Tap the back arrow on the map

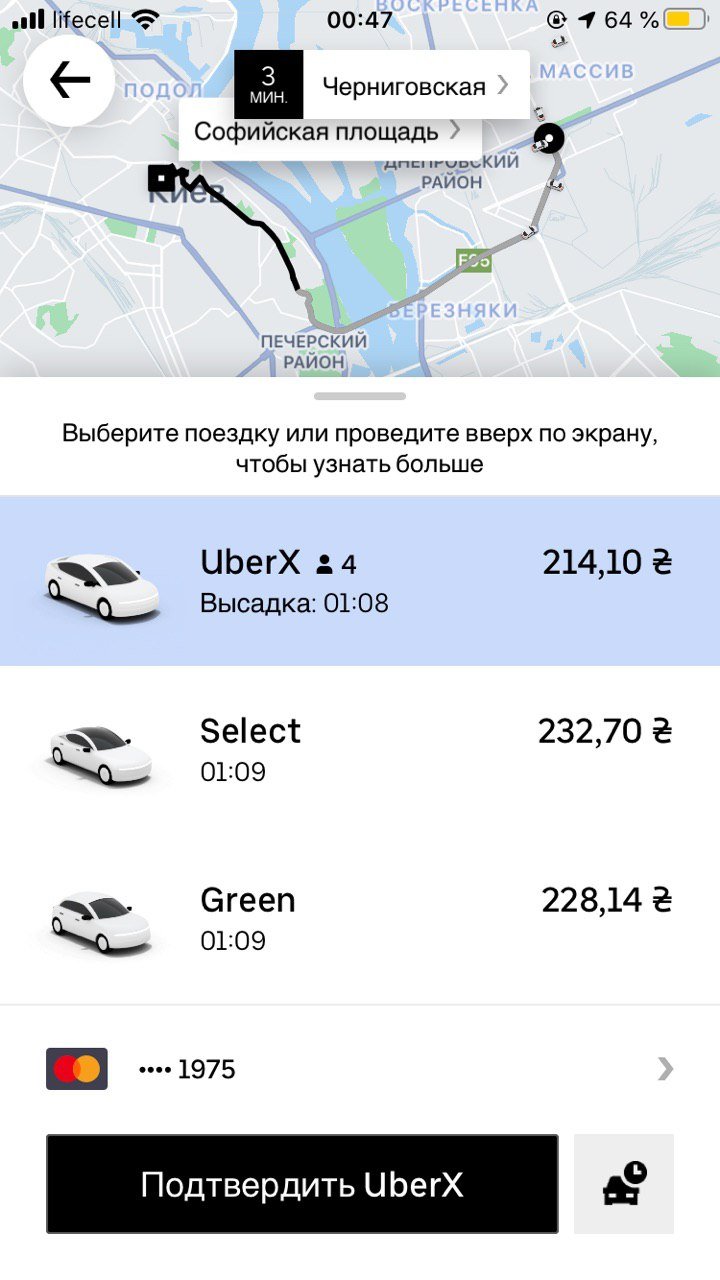[68, 78]
